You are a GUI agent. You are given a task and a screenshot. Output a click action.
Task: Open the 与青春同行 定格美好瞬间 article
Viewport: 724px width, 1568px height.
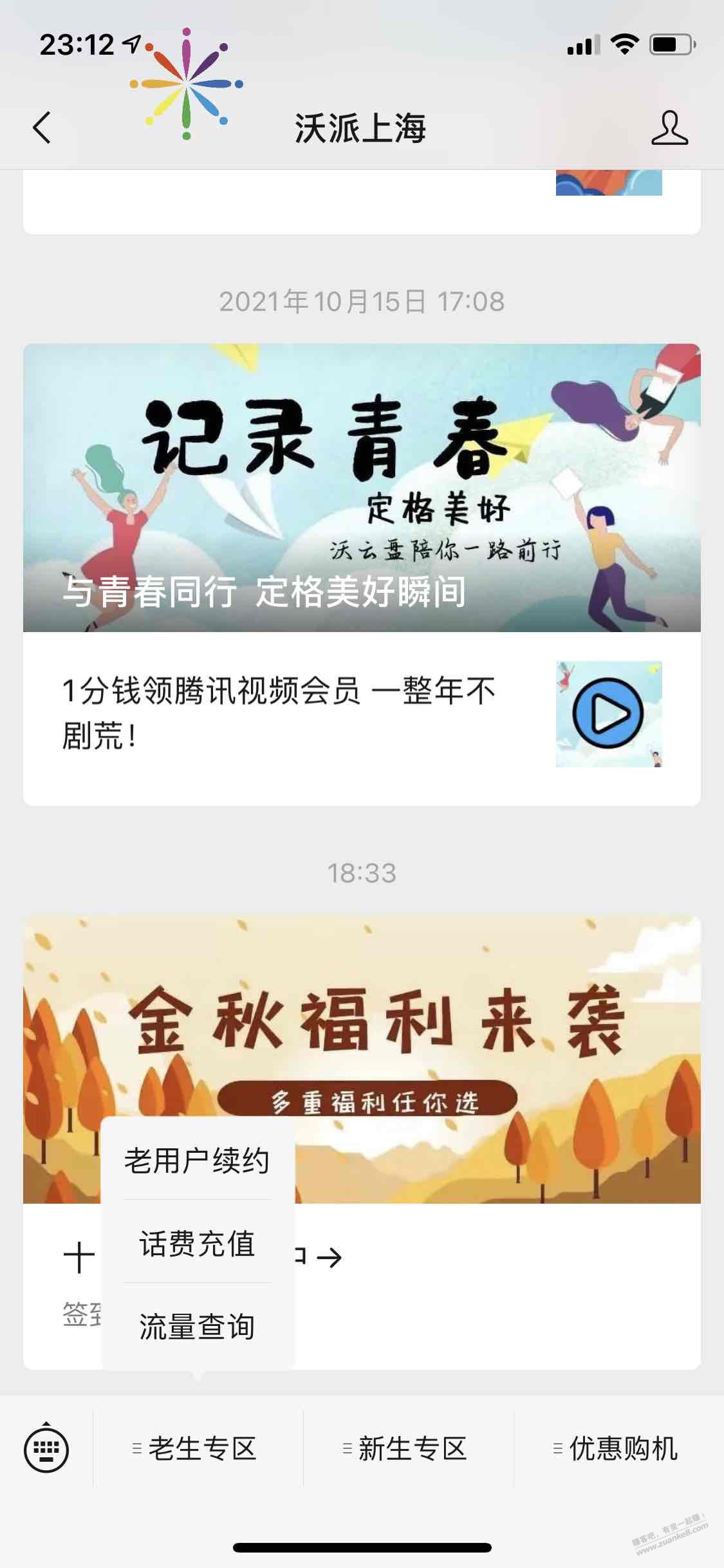pyautogui.click(x=362, y=487)
